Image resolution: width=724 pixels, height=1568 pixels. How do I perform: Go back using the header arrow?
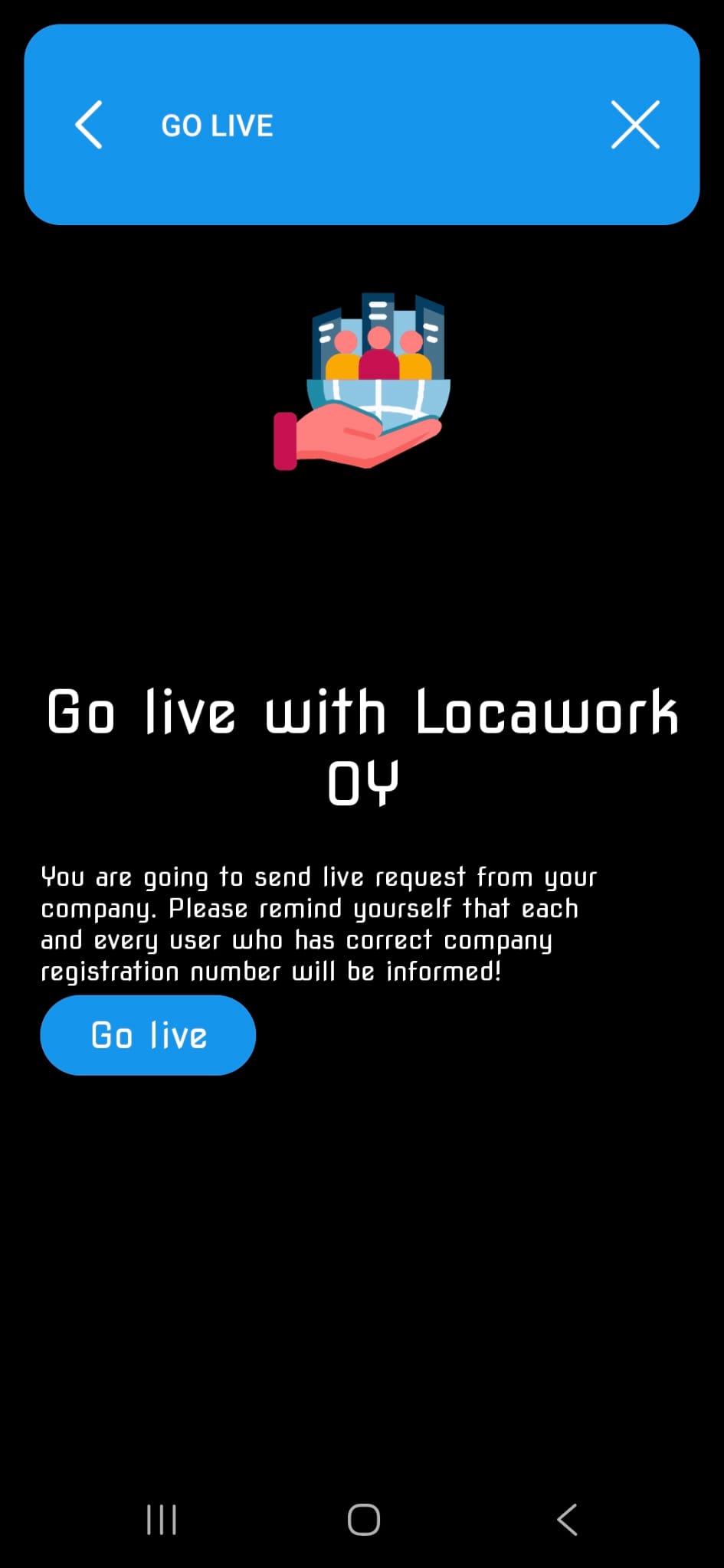(x=89, y=125)
